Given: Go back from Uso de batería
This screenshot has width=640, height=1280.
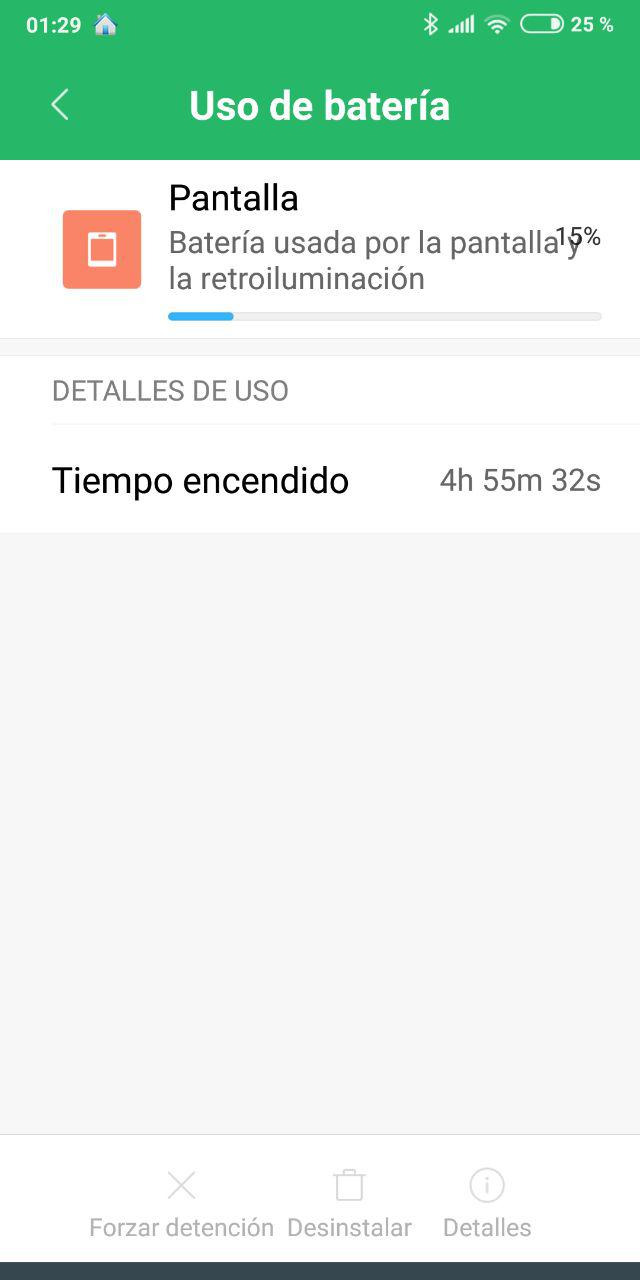Looking at the screenshot, I should [60, 105].
